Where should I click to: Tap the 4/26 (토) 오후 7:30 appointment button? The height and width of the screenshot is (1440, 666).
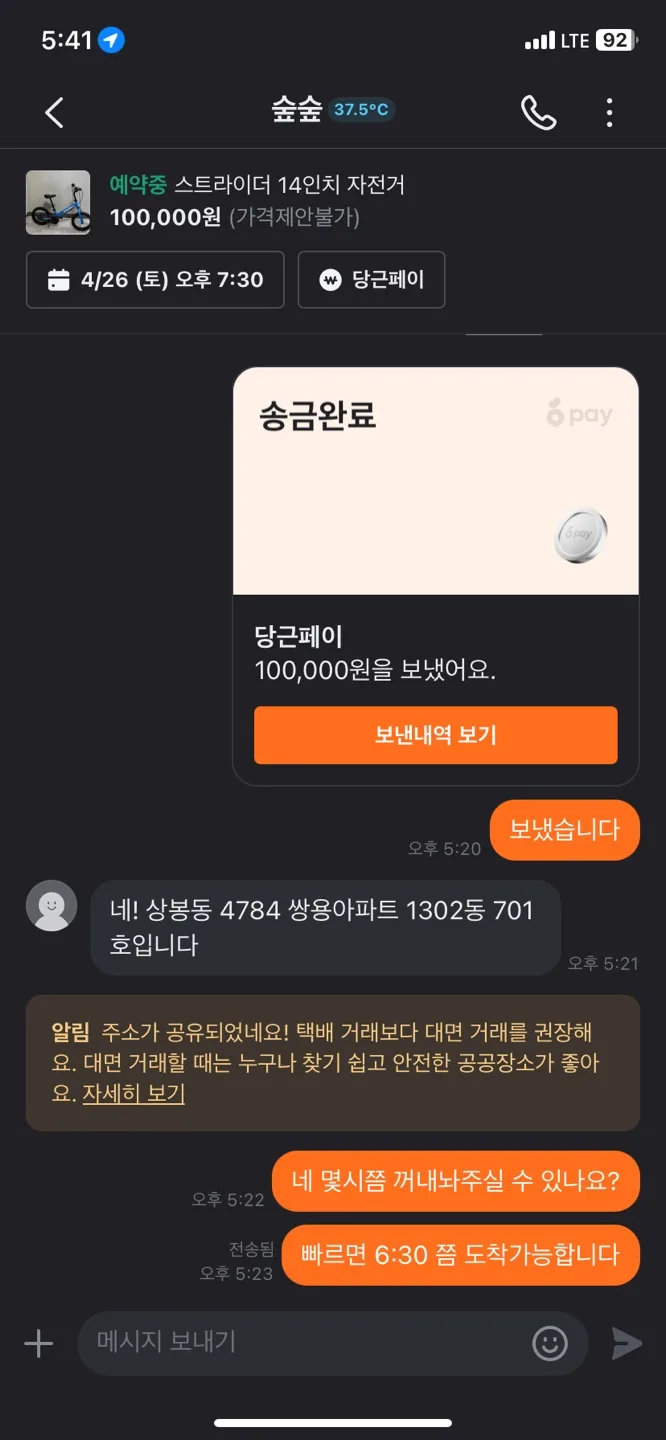coord(155,280)
